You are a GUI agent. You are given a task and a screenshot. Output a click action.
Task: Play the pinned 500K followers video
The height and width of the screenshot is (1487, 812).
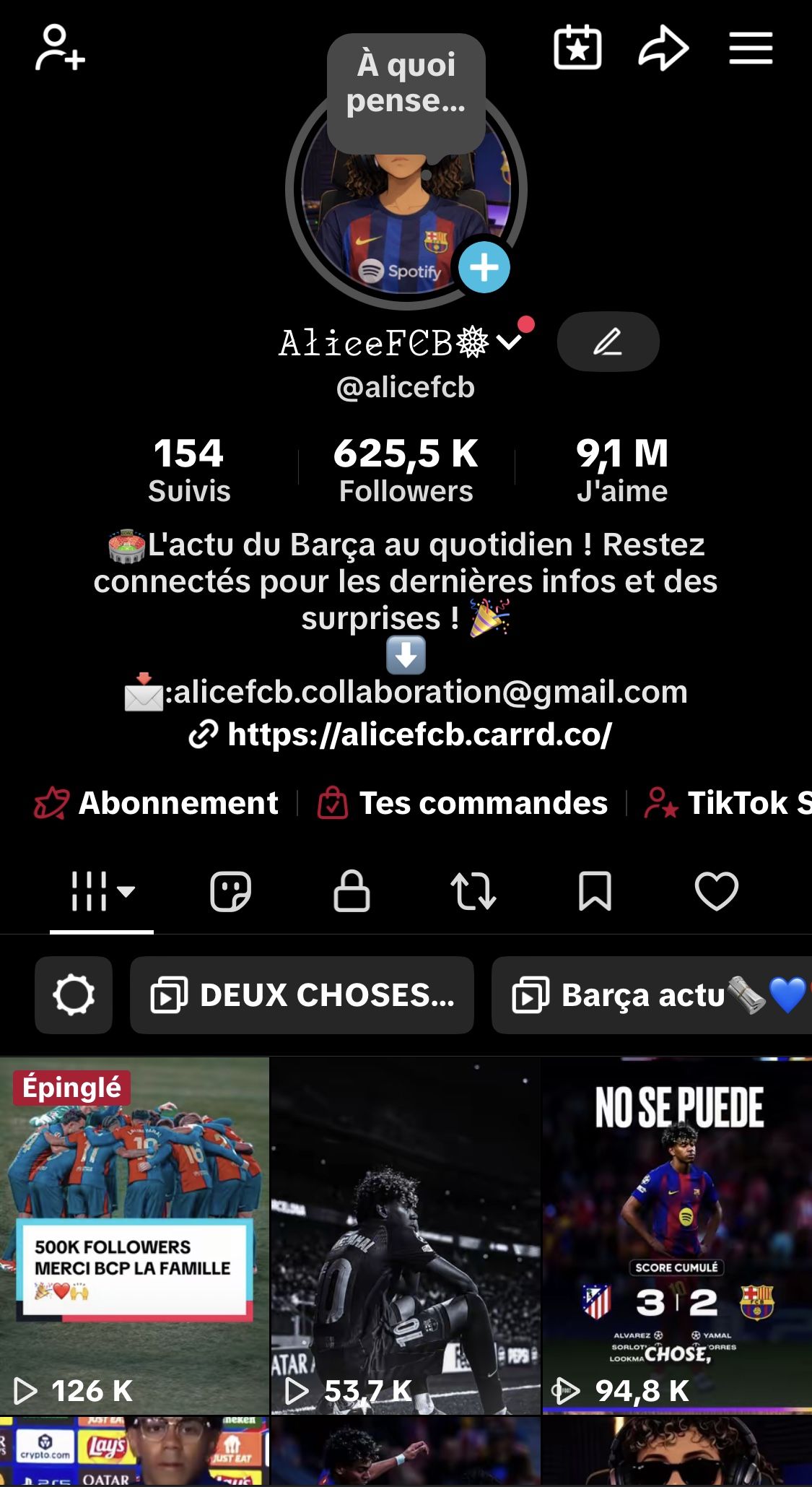tap(134, 1235)
